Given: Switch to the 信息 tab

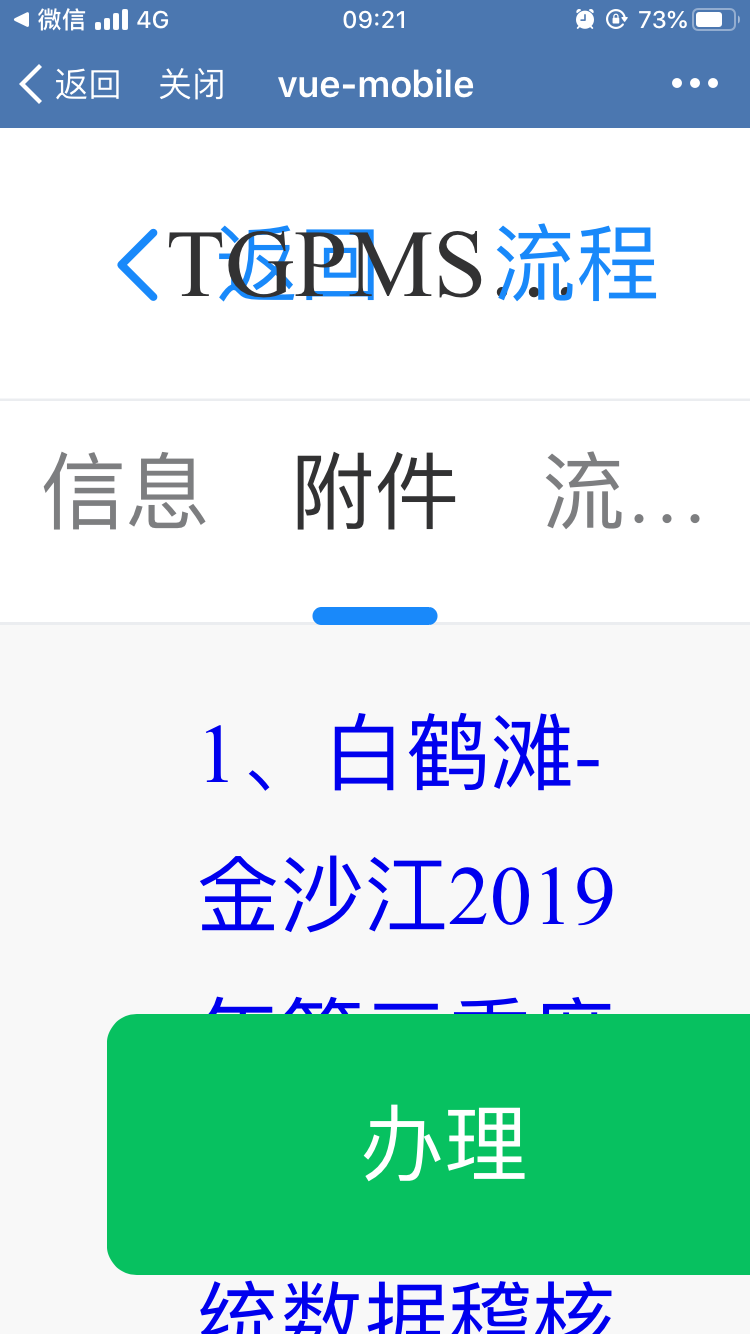Looking at the screenshot, I should point(125,493).
